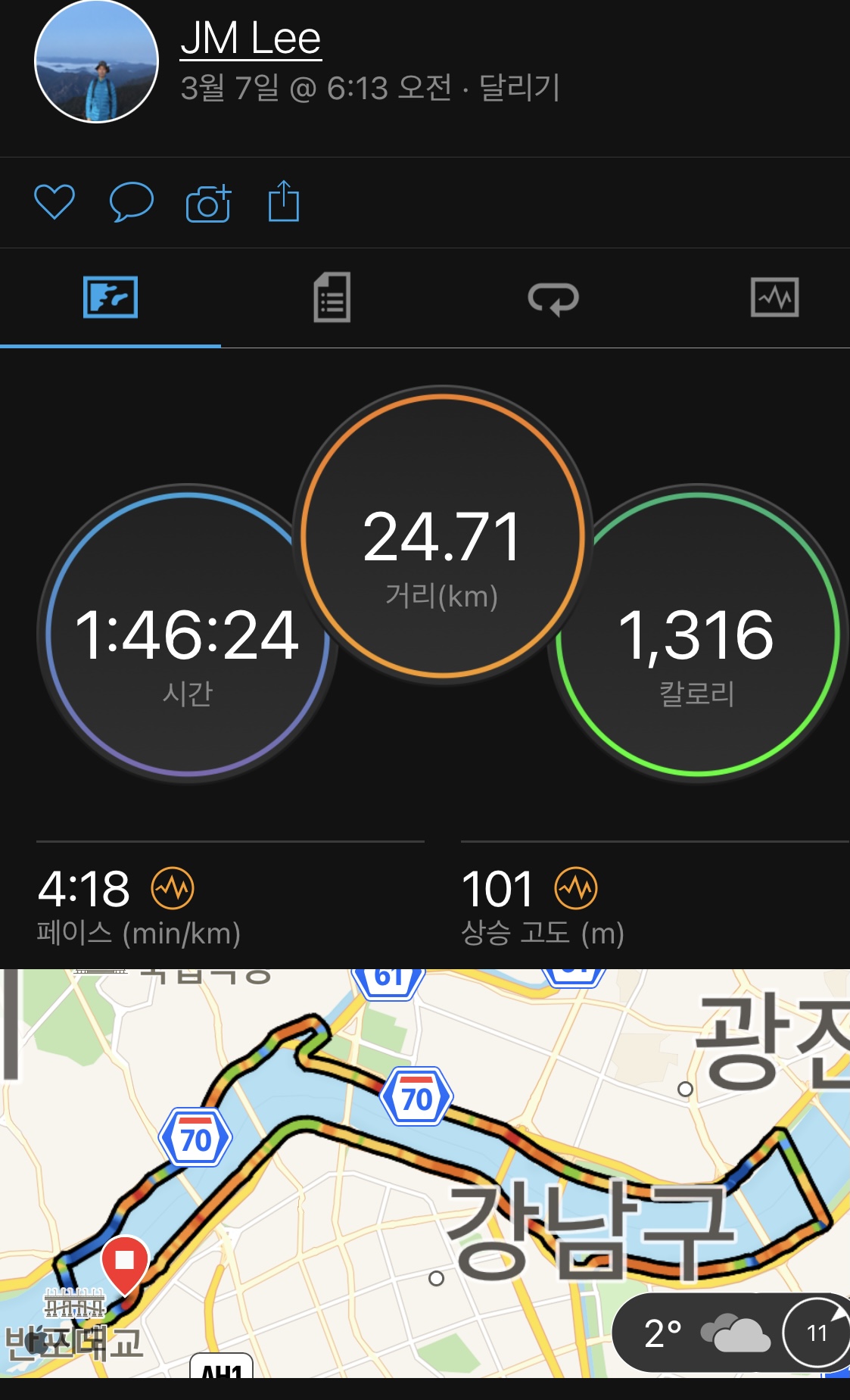Share this running activity

[x=284, y=201]
